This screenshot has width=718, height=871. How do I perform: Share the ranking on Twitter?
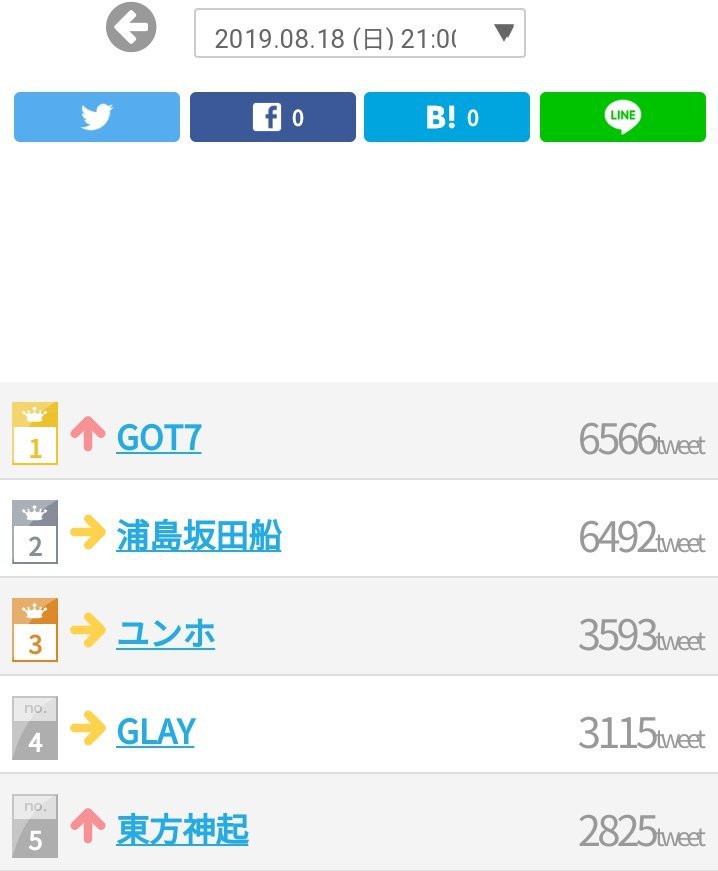97,117
